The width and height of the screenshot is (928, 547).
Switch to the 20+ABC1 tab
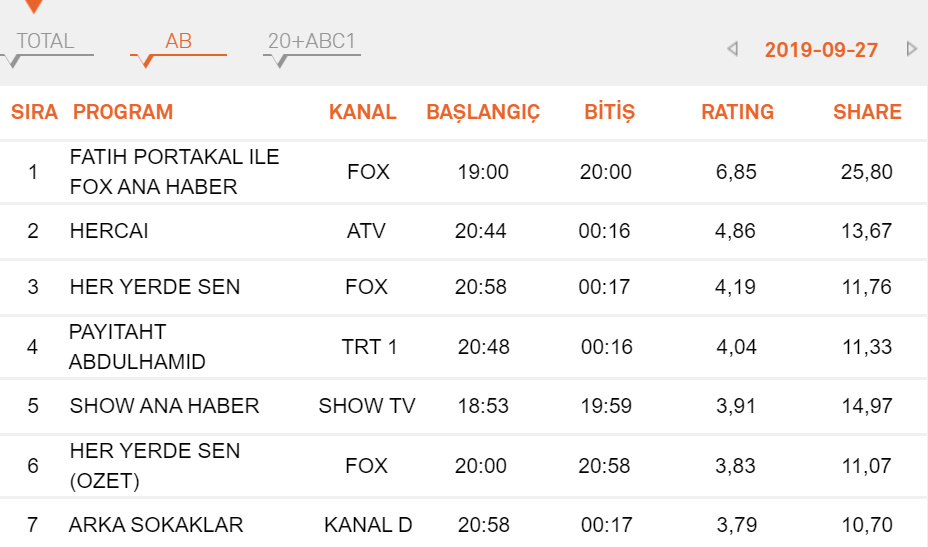[x=312, y=42]
